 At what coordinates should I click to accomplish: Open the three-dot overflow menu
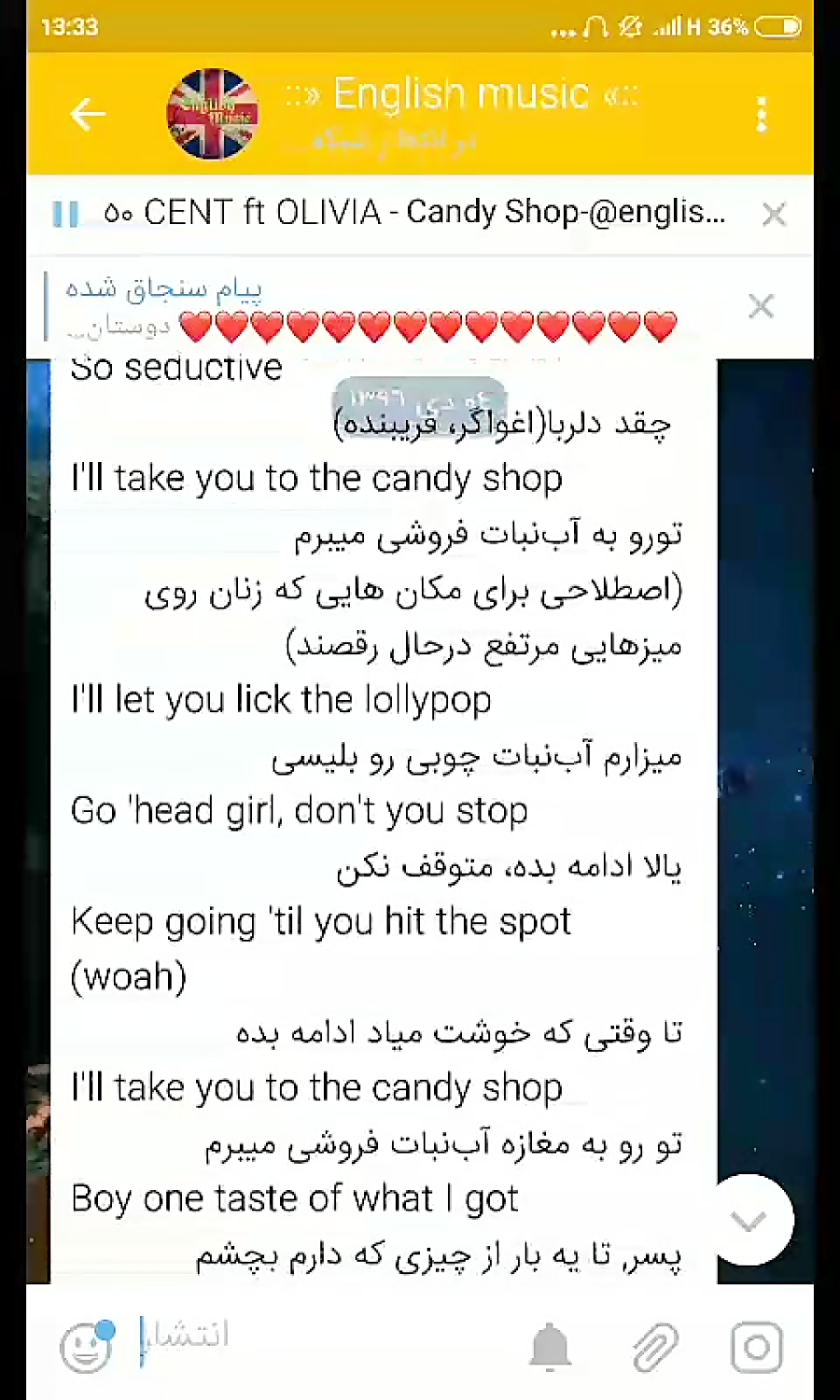click(x=762, y=115)
